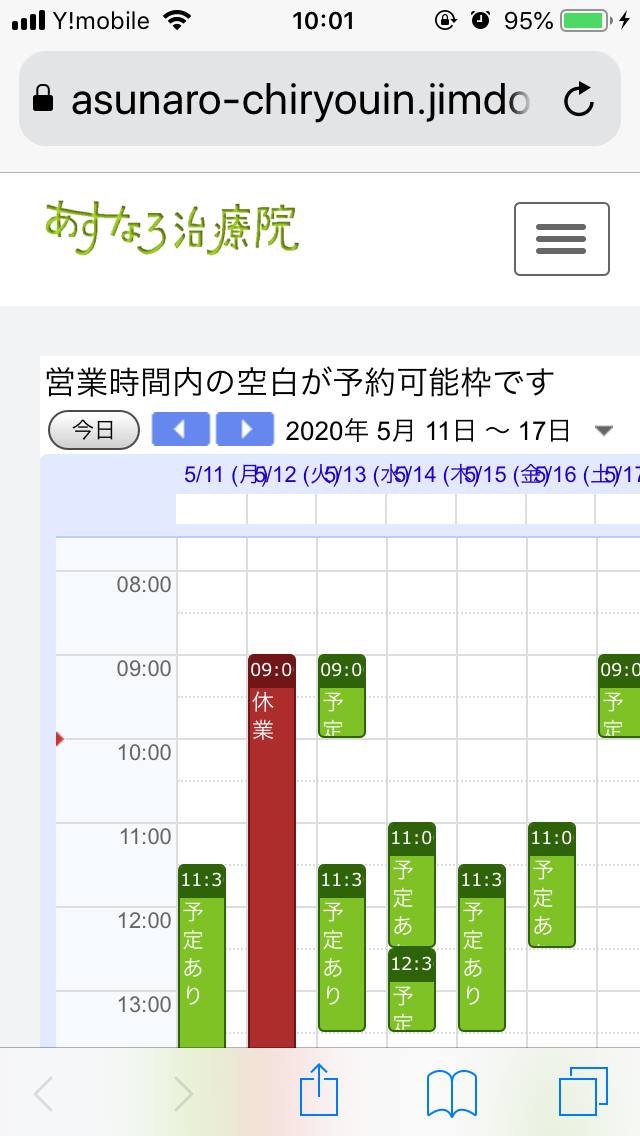Open the 09:00 予定 event on 5/13
Image resolution: width=640 pixels, height=1136 pixels.
pos(341,696)
